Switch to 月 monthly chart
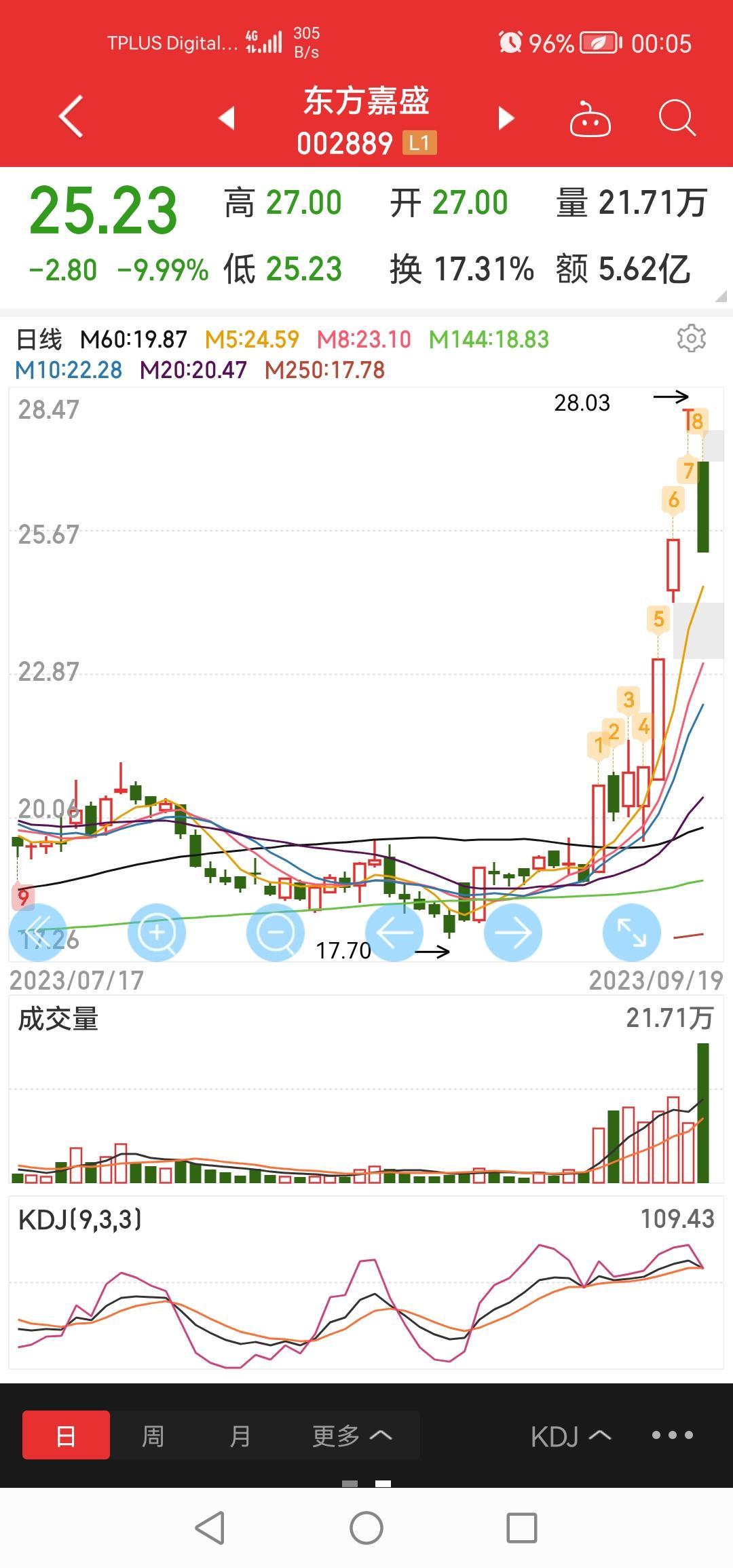Image resolution: width=733 pixels, height=1568 pixels. click(240, 1435)
